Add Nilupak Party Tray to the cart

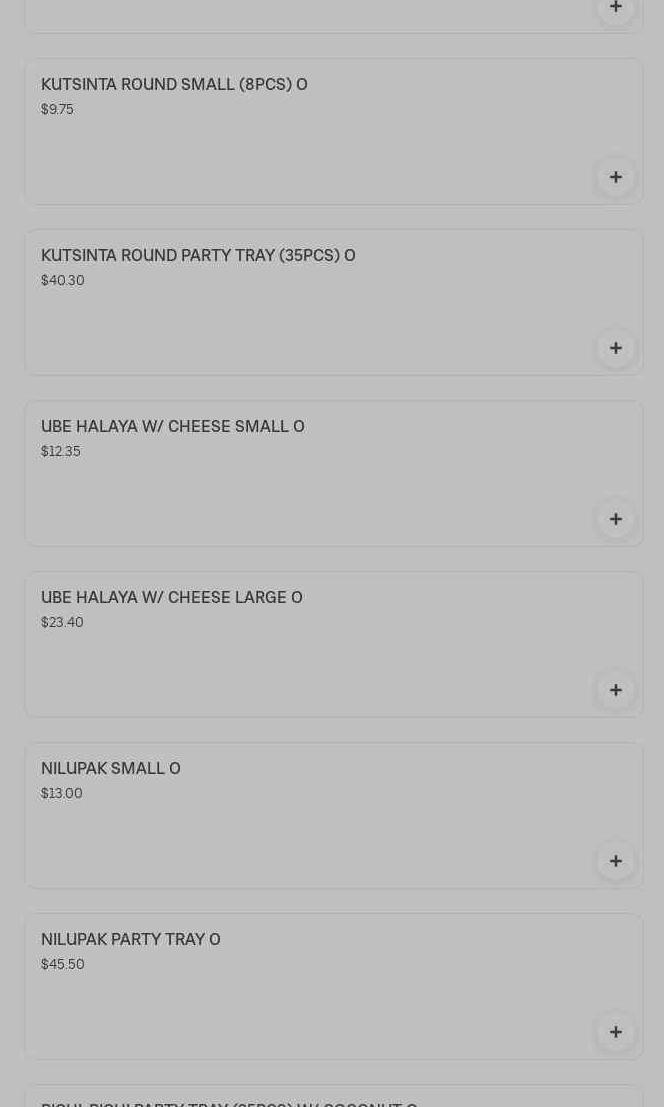[616, 1032]
